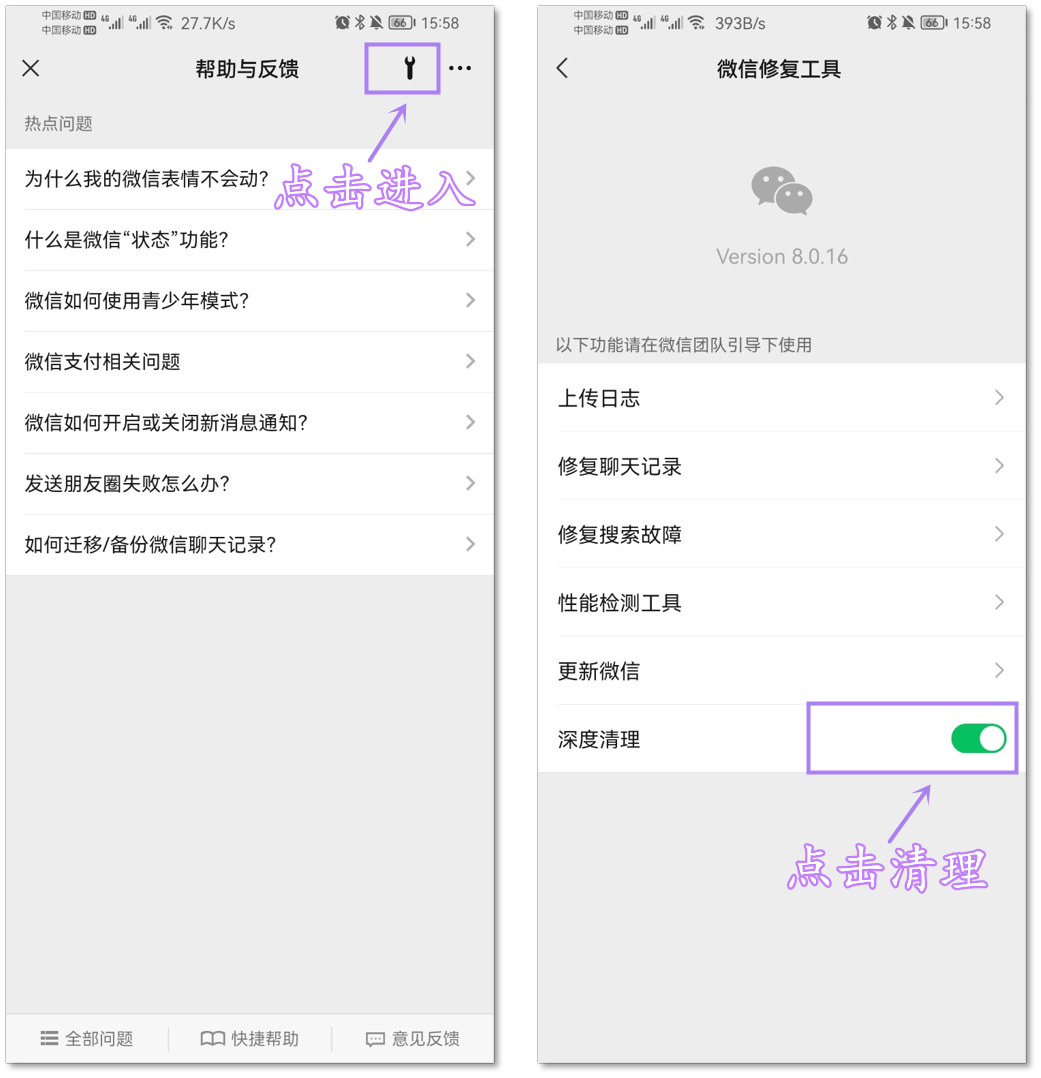Toggle the 深度清理 deep clean switch
This screenshot has height=1078, width=1041.
click(x=977, y=738)
